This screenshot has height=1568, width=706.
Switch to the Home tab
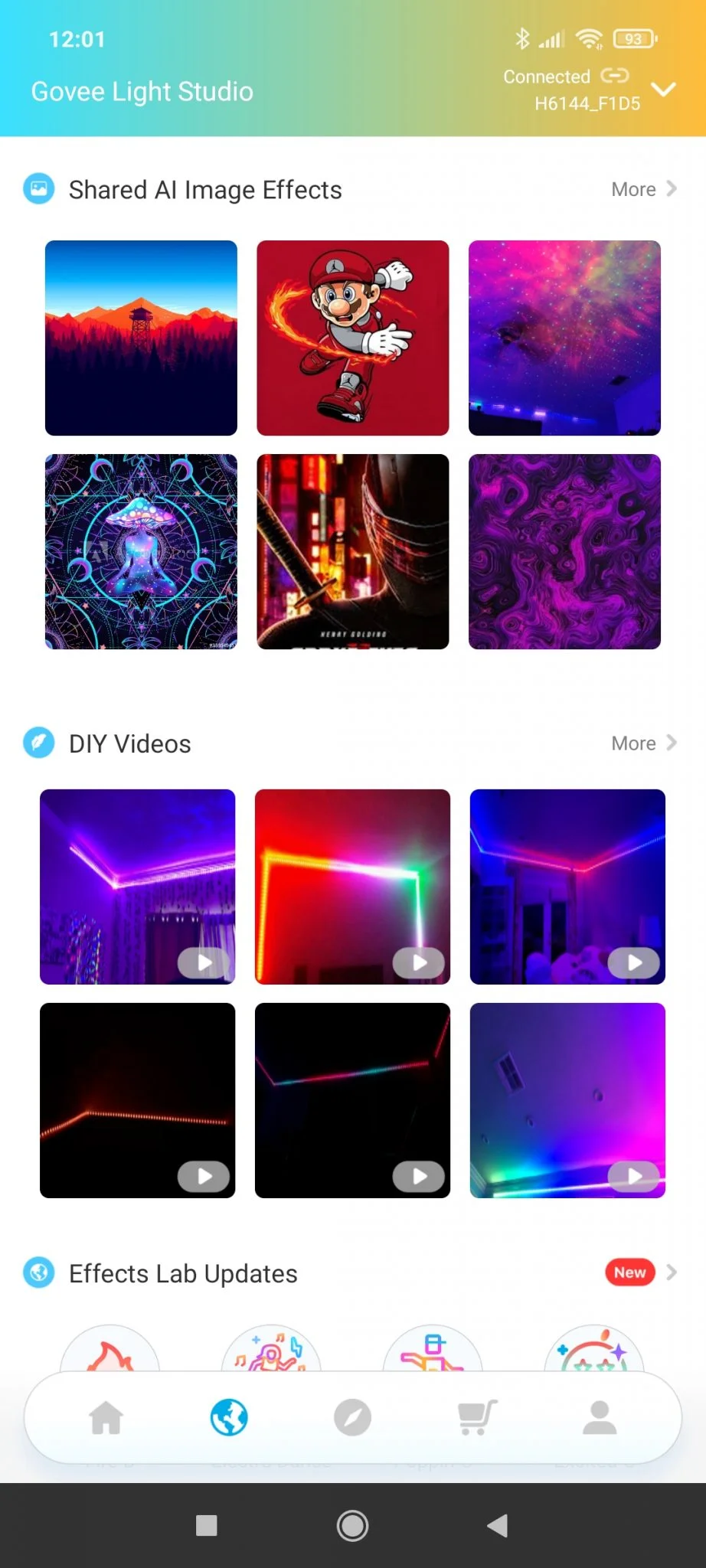(106, 1418)
